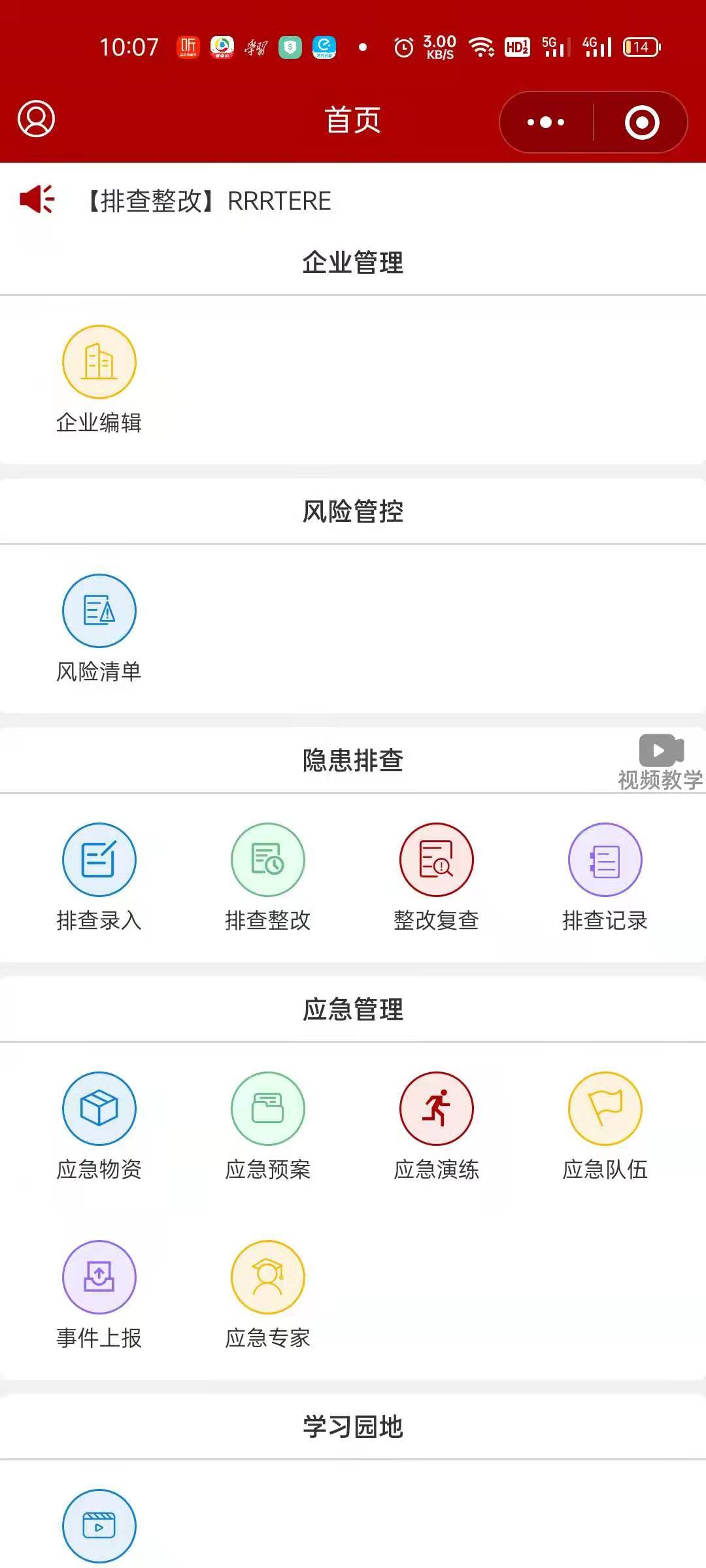Open the user profile icon
This screenshot has height=1568, width=706.
pyautogui.click(x=36, y=119)
